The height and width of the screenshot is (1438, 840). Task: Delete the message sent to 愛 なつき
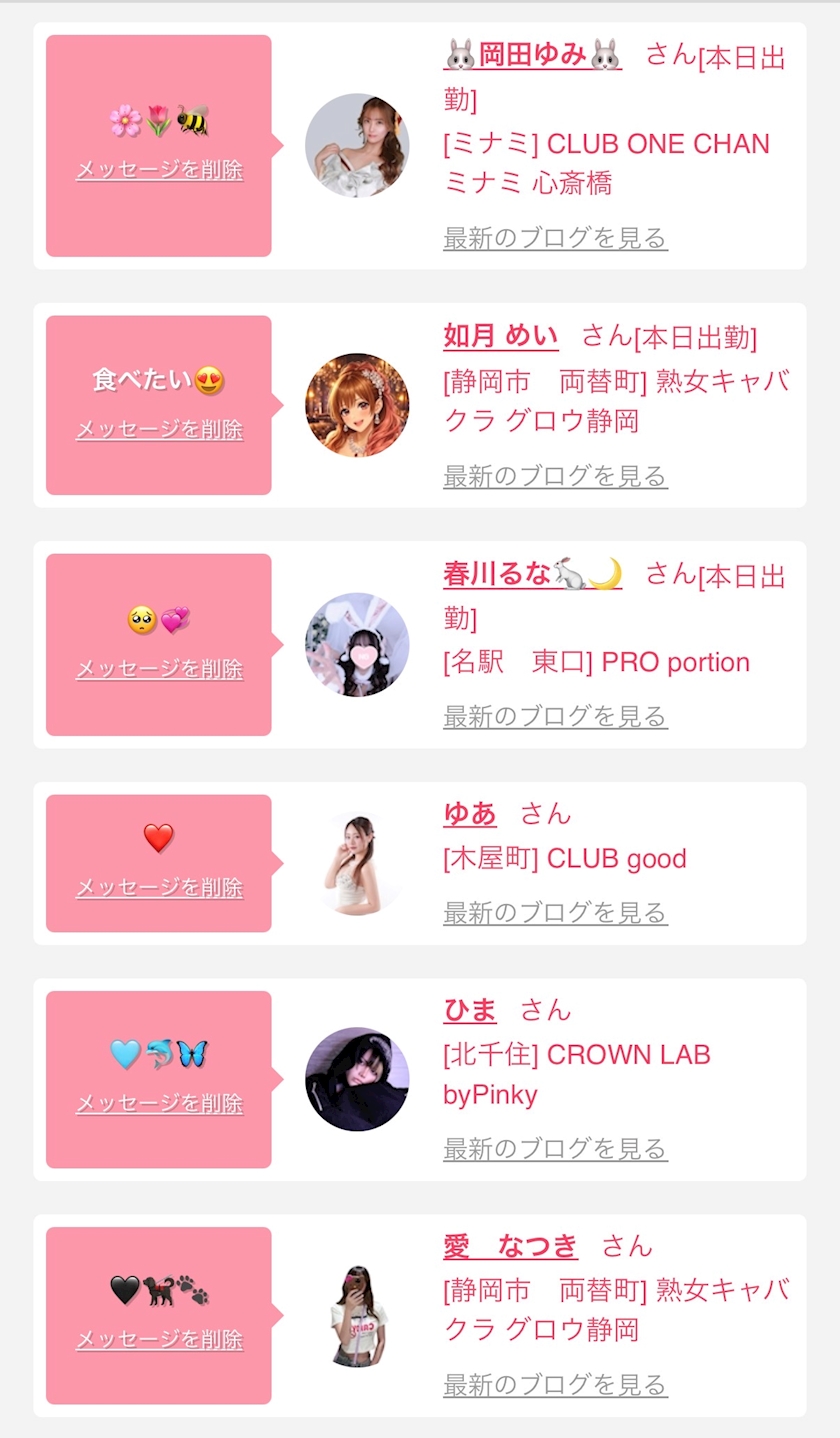point(159,1340)
